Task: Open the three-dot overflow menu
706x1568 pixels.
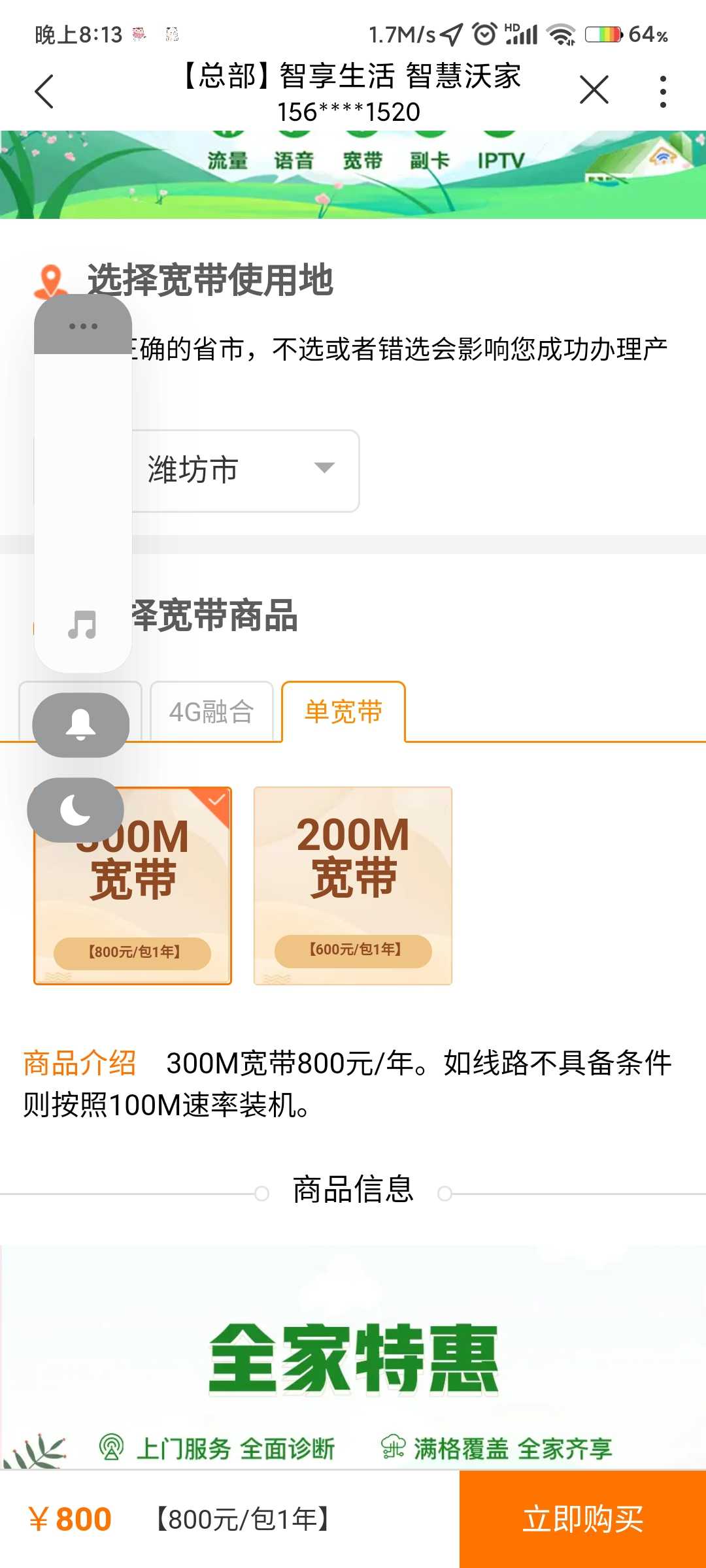Action: [x=663, y=91]
